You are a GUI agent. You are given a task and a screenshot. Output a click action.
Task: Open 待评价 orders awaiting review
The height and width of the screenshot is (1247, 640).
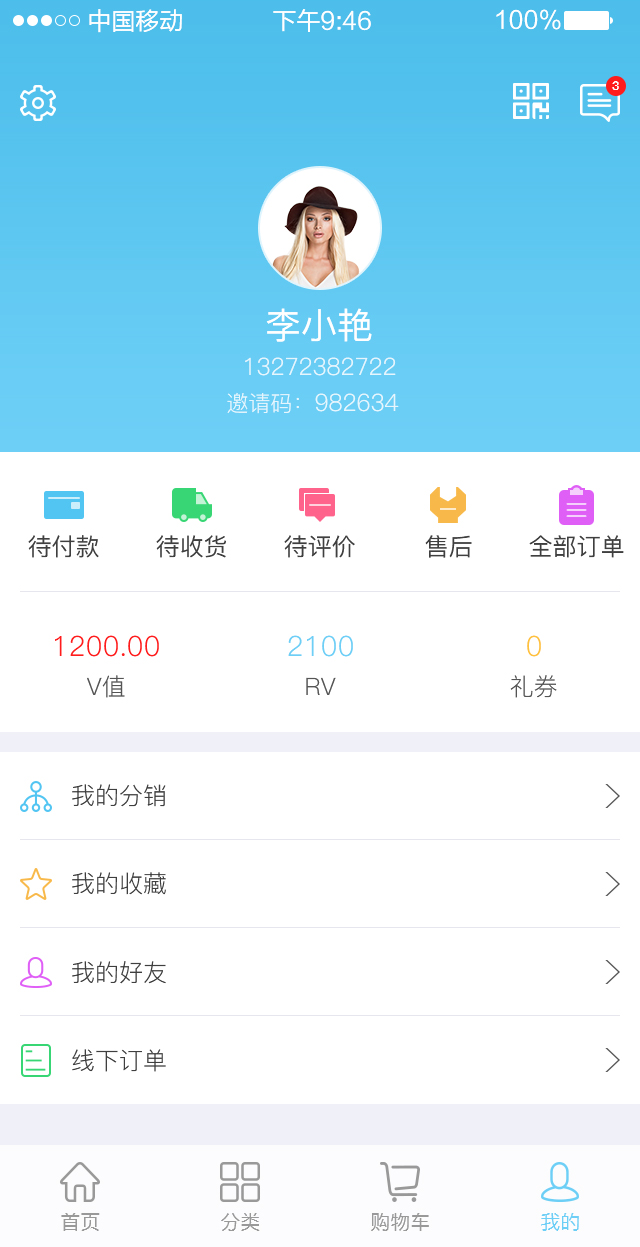coord(320,523)
